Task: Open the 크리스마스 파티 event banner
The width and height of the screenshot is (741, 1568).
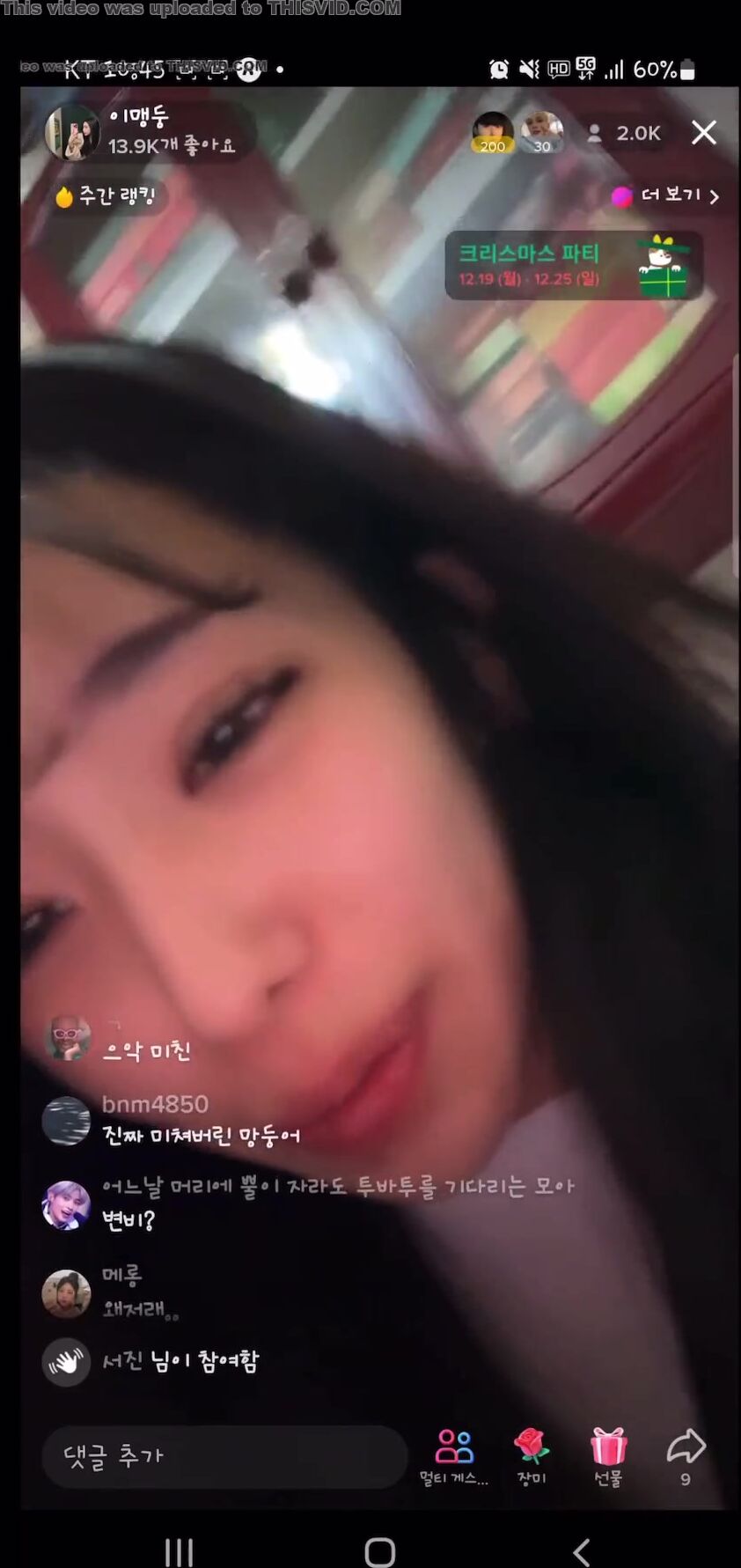Action: 574,265
